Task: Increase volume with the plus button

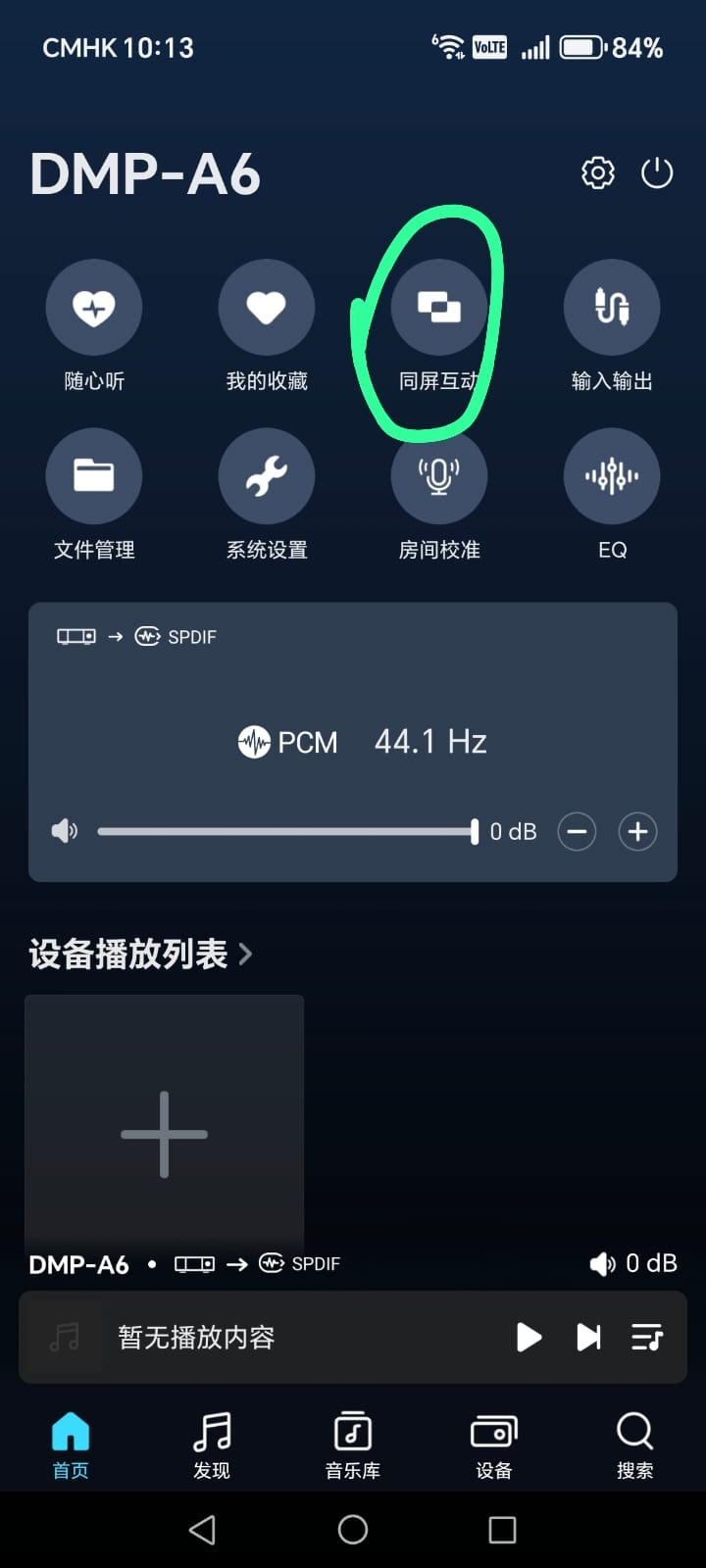Action: pos(637,832)
